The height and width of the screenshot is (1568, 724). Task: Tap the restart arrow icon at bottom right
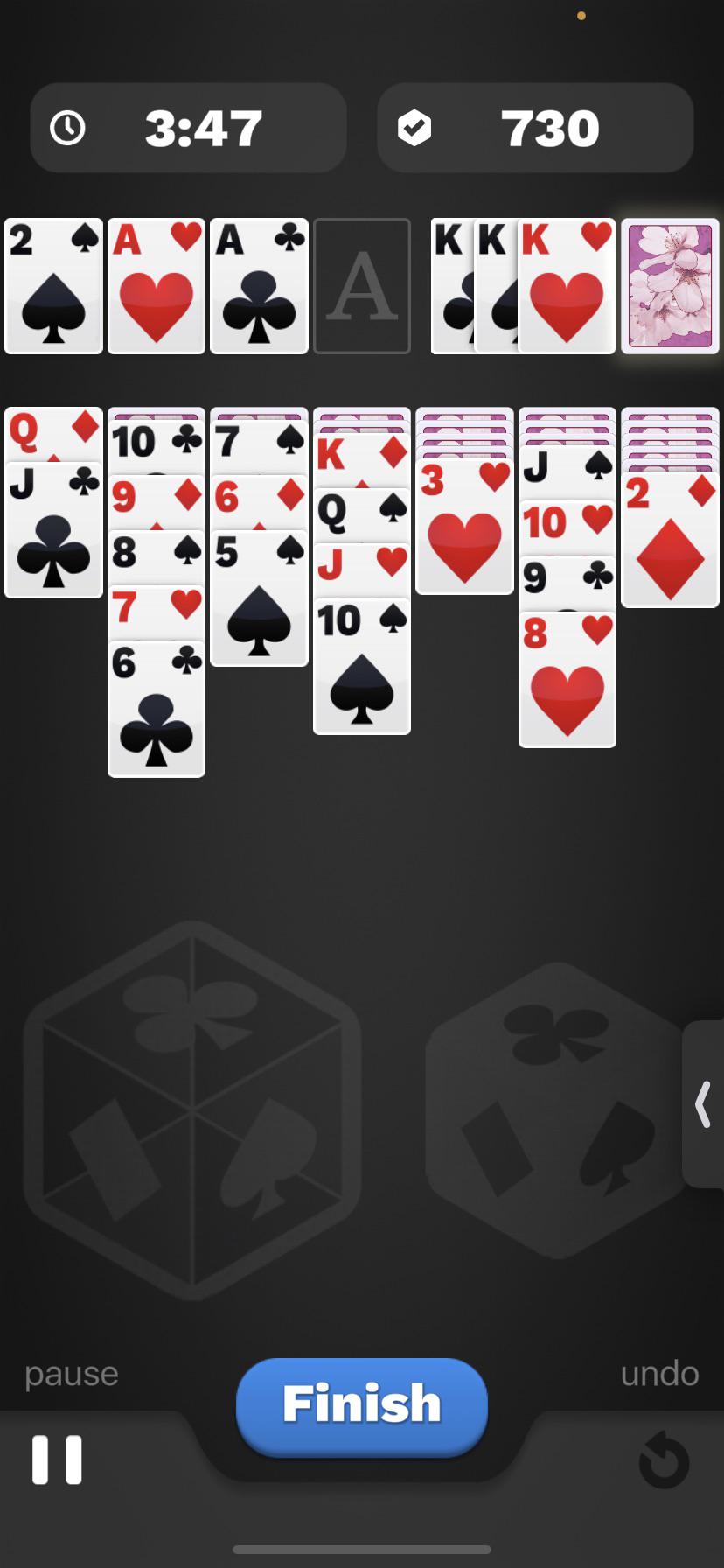pos(663,1457)
